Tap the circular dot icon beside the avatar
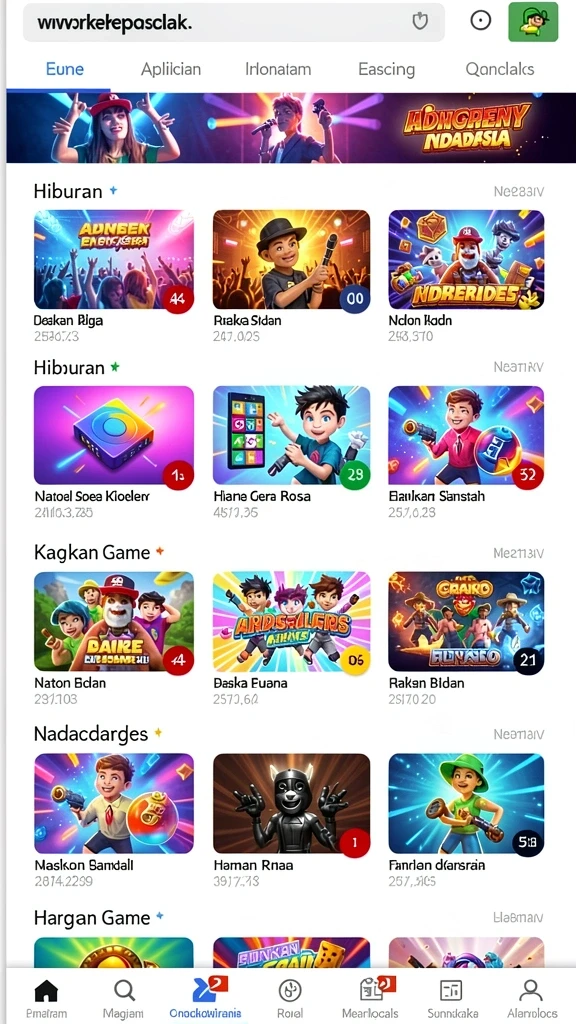 click(x=481, y=21)
